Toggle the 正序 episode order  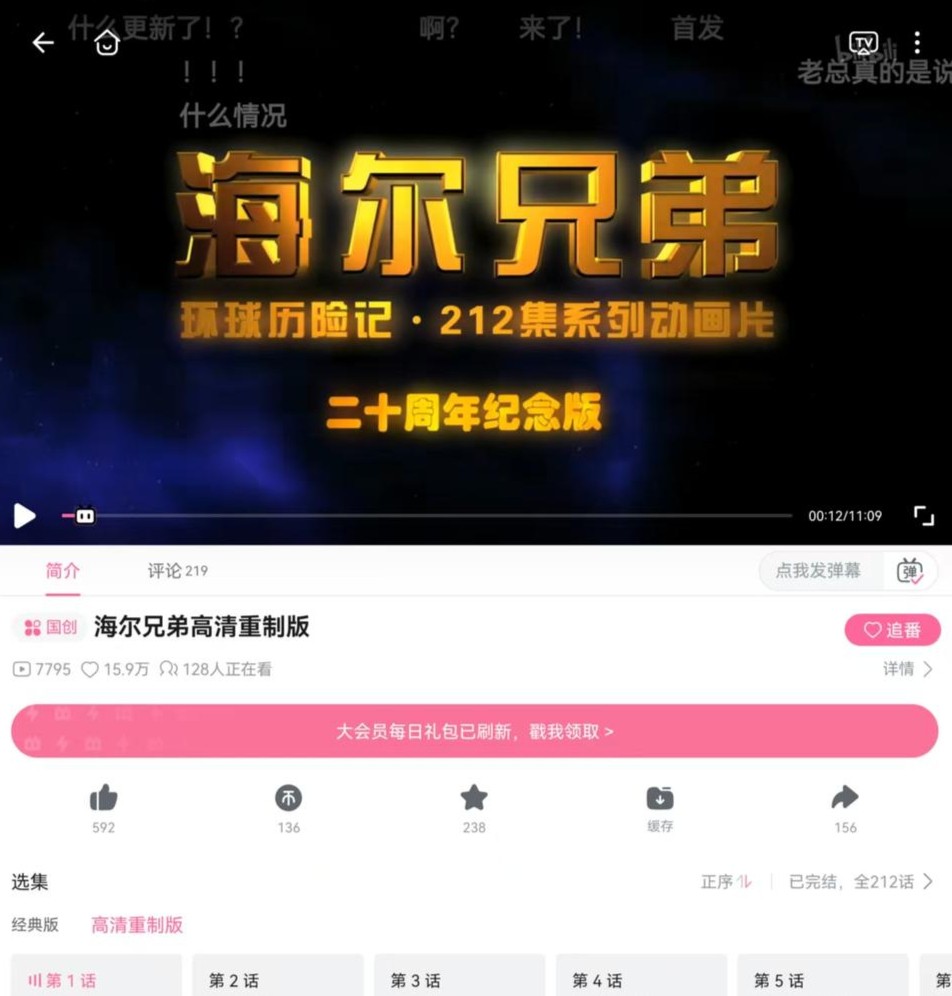pos(726,882)
